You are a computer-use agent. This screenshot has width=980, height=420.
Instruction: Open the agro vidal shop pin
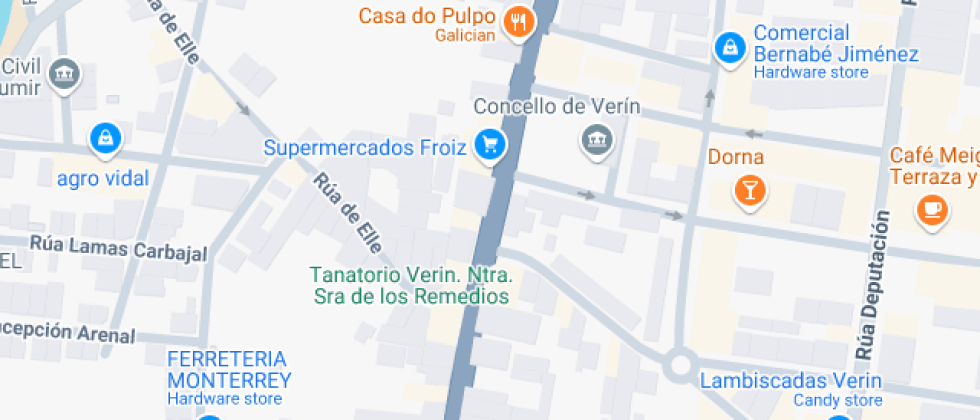pos(104,139)
